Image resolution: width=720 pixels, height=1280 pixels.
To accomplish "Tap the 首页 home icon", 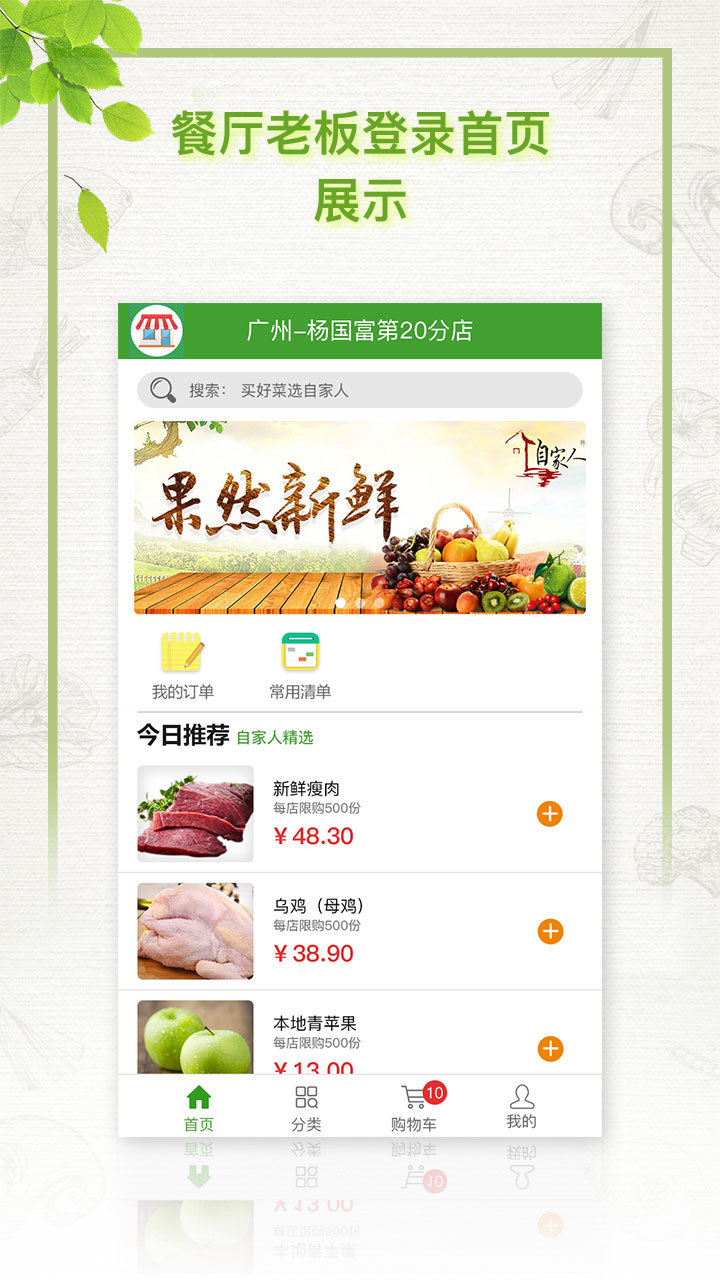I will click(x=198, y=1096).
